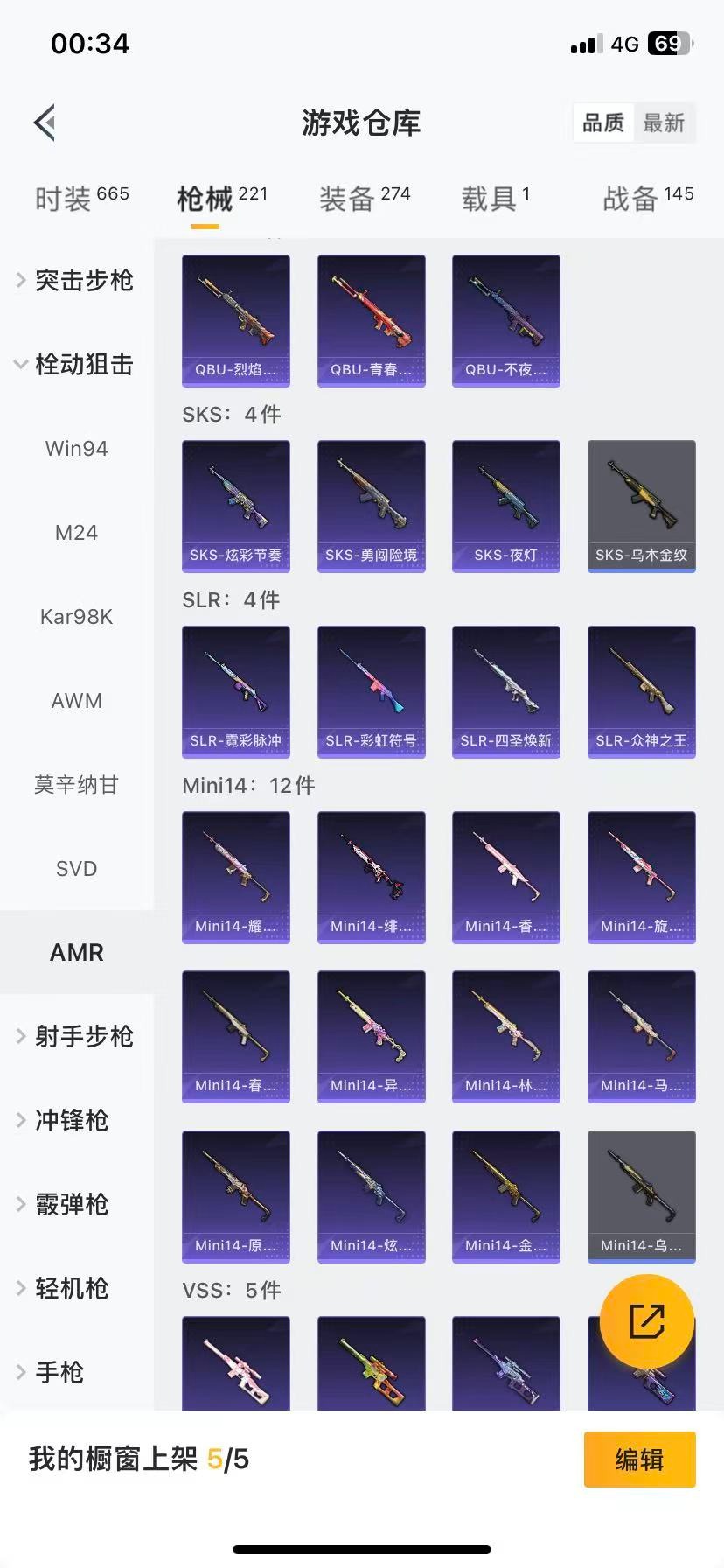724x1568 pixels.
Task: Select the SLR-众神之王 weapon icon
Action: (641, 691)
